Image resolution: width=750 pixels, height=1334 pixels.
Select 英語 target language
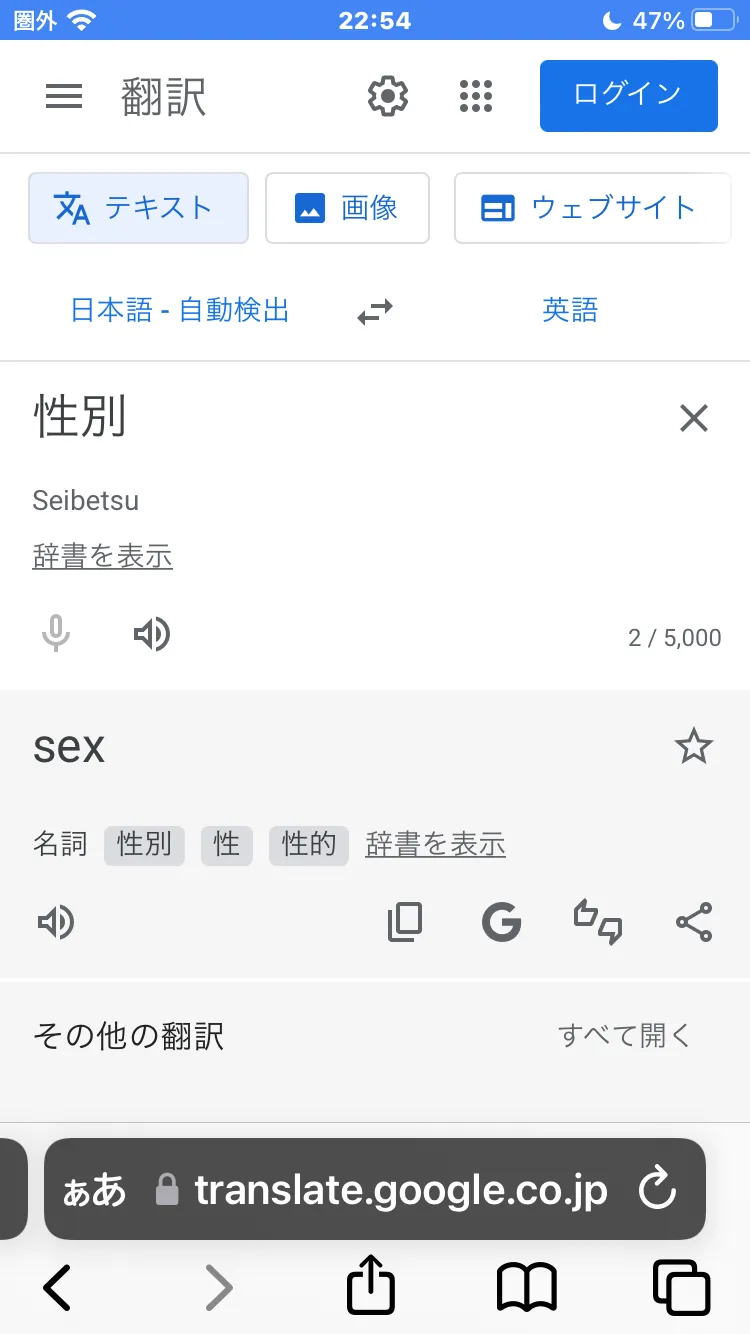(x=570, y=310)
